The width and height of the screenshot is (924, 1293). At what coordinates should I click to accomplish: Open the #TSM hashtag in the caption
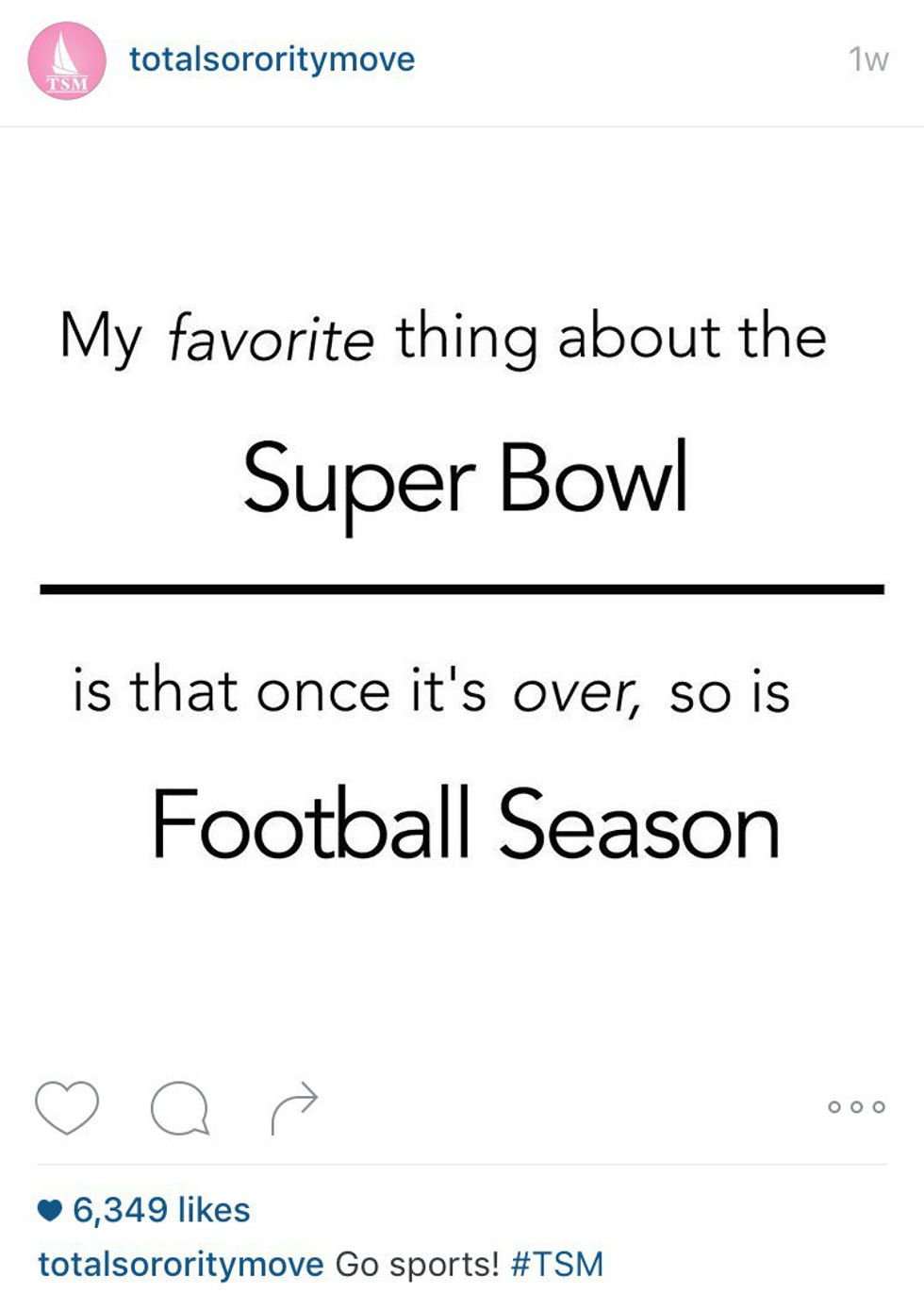(x=556, y=1264)
